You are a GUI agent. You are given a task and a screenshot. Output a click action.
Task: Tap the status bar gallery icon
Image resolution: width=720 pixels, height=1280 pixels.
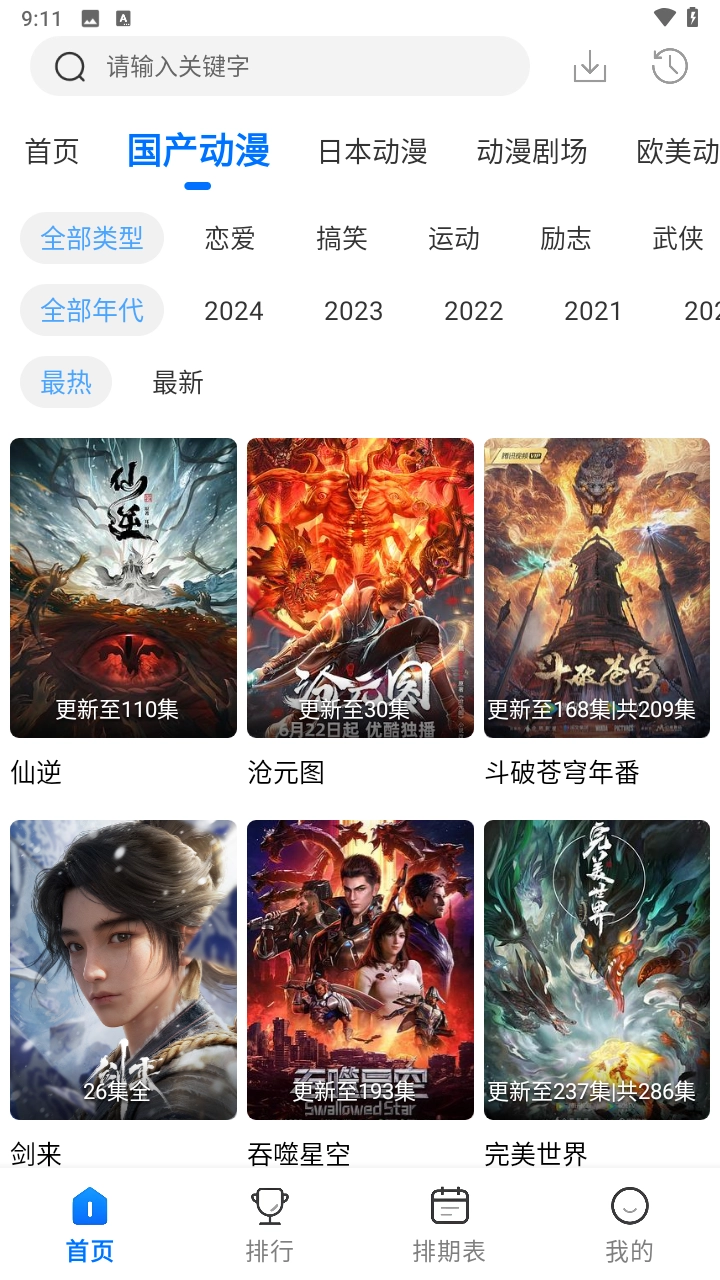click(x=88, y=17)
